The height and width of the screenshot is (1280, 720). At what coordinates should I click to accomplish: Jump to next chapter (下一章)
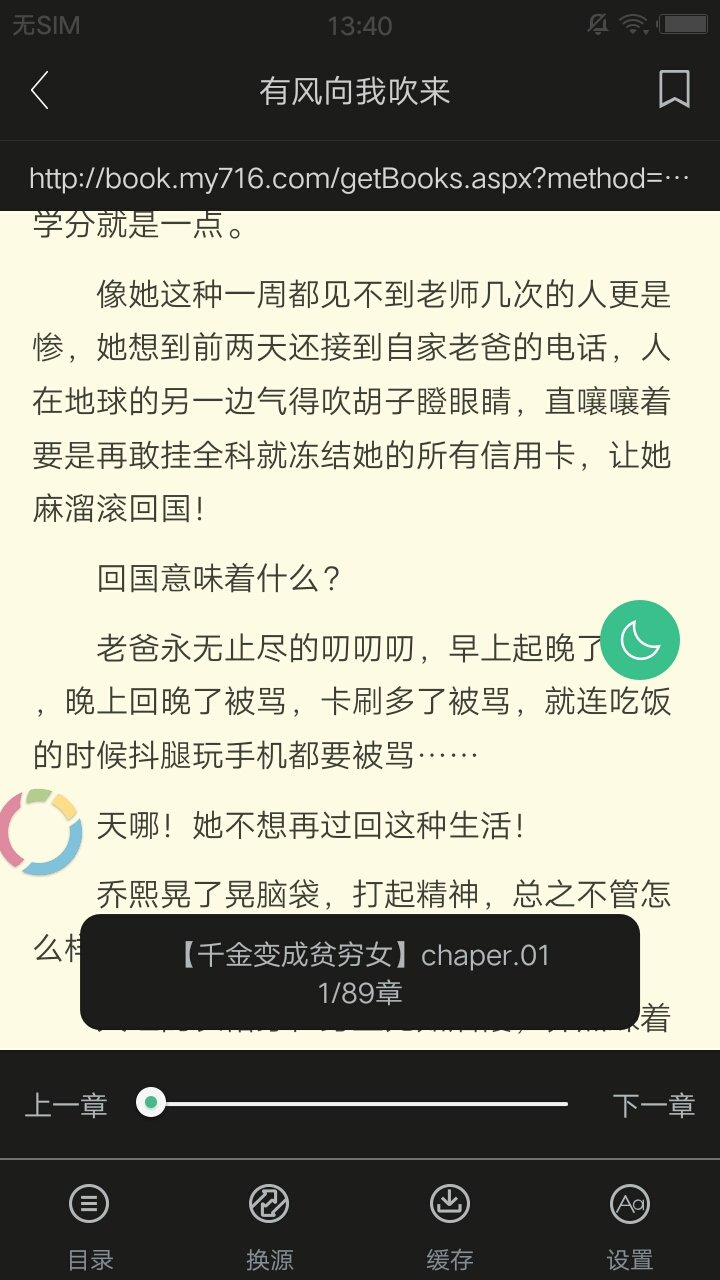654,1105
